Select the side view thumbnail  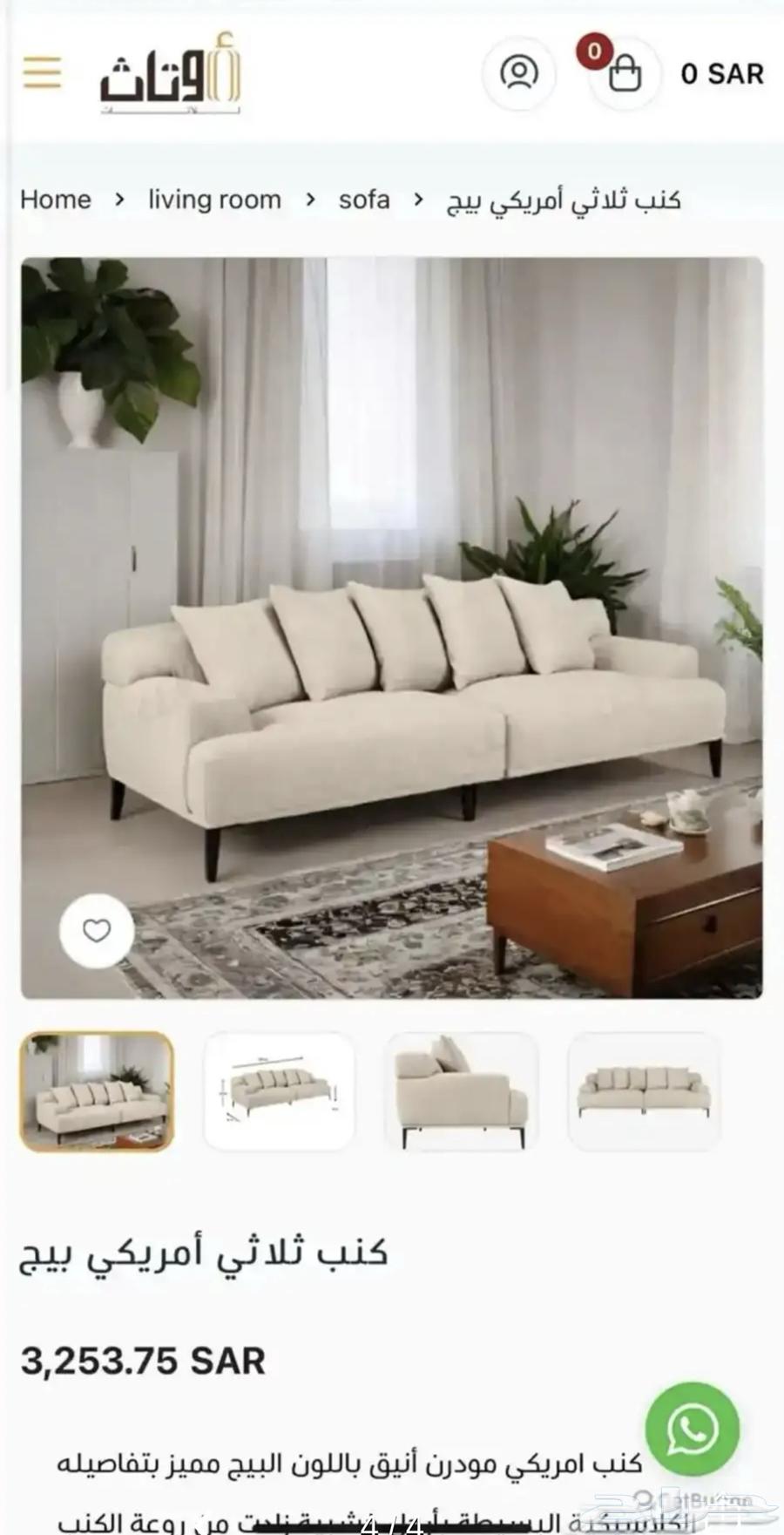point(462,1092)
